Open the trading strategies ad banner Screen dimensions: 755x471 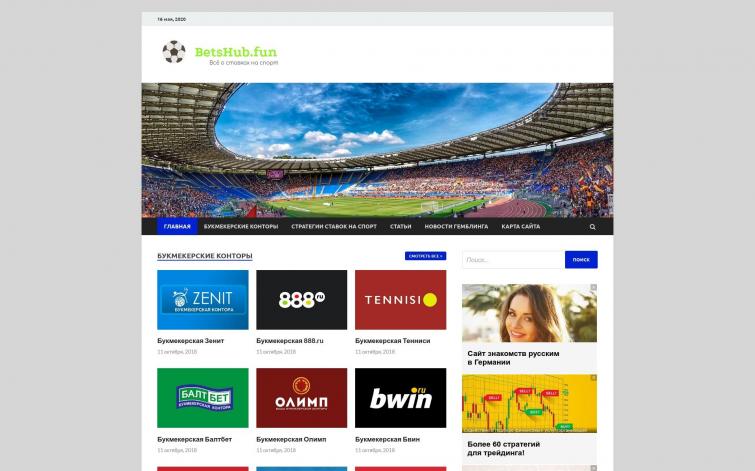pos(529,404)
